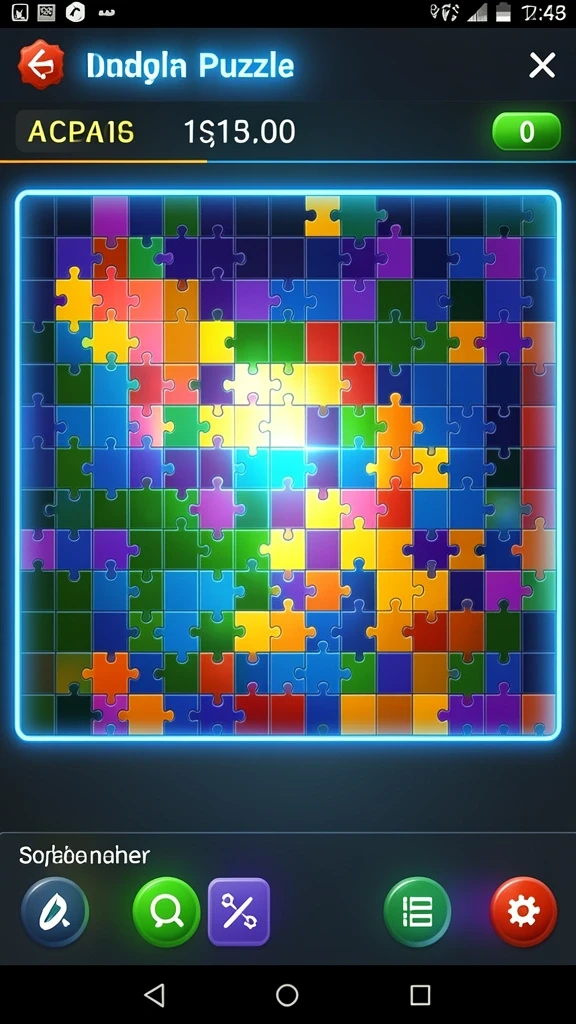Open the green list menu button
Screen dimensions: 576x1024
click(x=417, y=911)
